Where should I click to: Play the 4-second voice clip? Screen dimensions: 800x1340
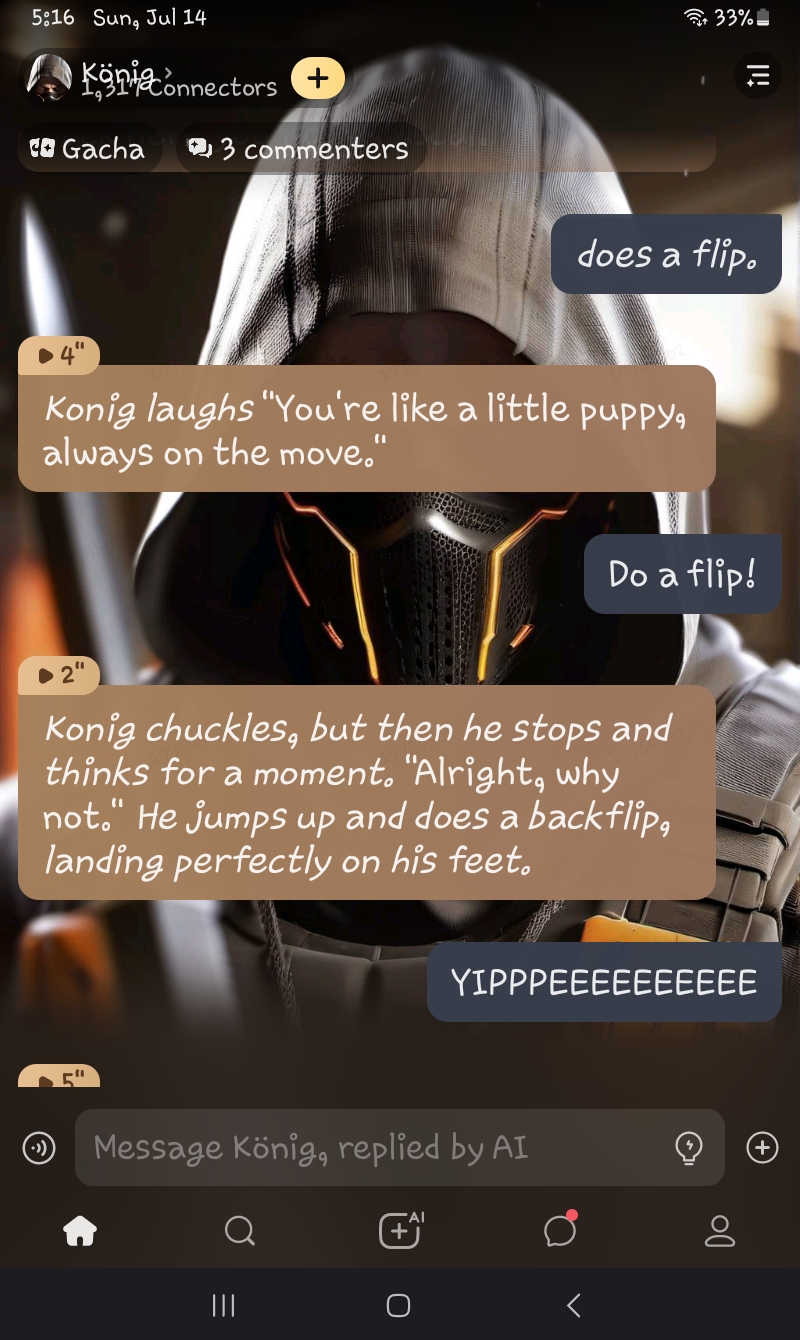coord(59,355)
